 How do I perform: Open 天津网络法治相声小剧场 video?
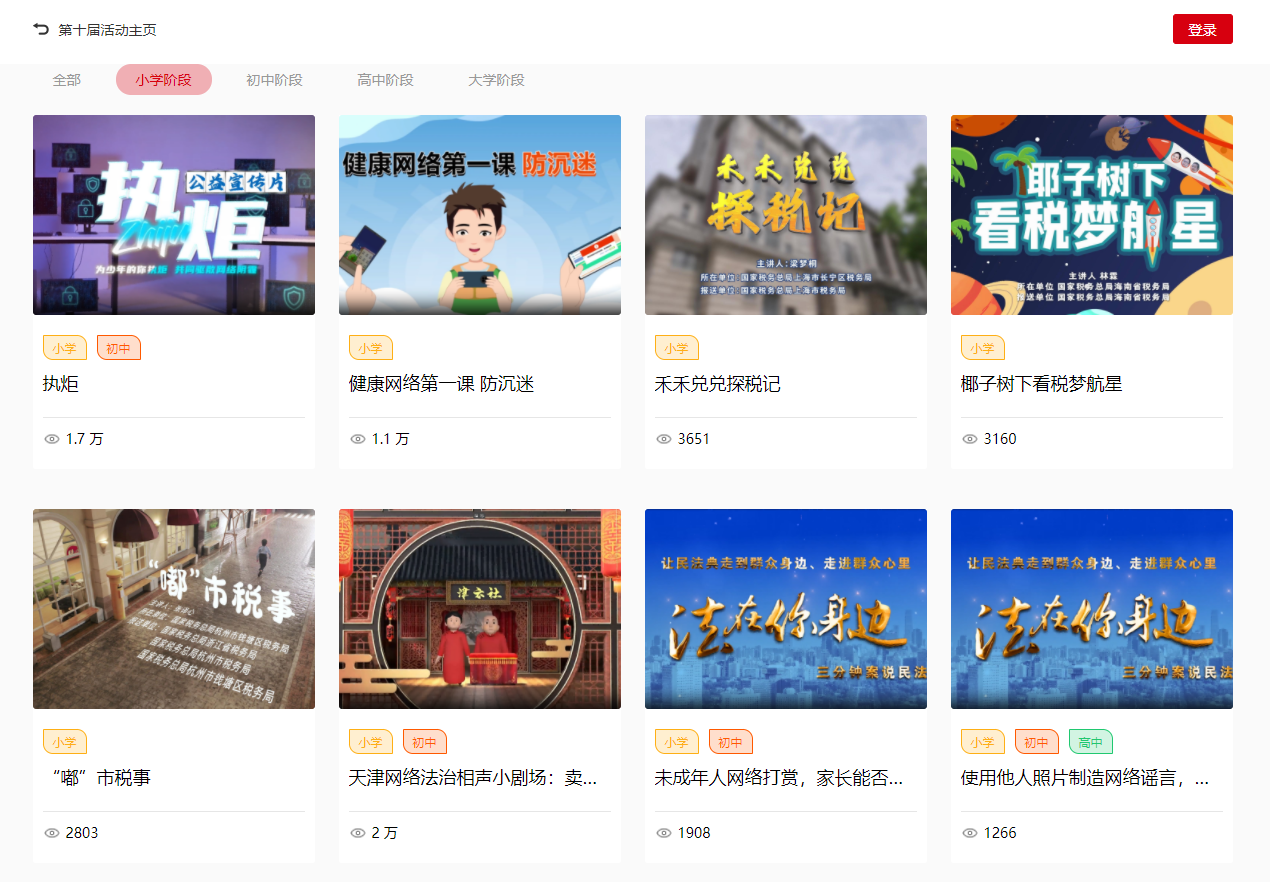click(480, 609)
